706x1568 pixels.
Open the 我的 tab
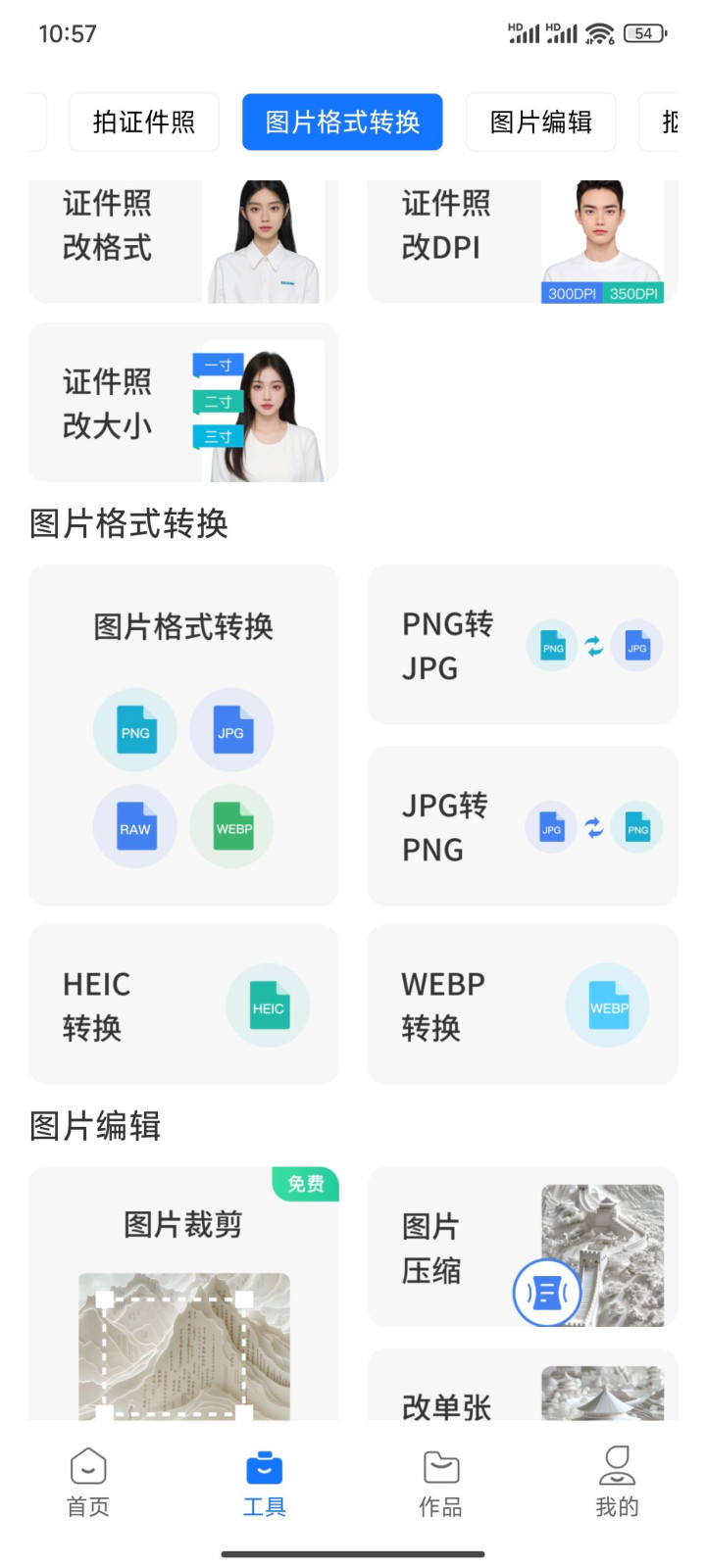click(x=617, y=1482)
